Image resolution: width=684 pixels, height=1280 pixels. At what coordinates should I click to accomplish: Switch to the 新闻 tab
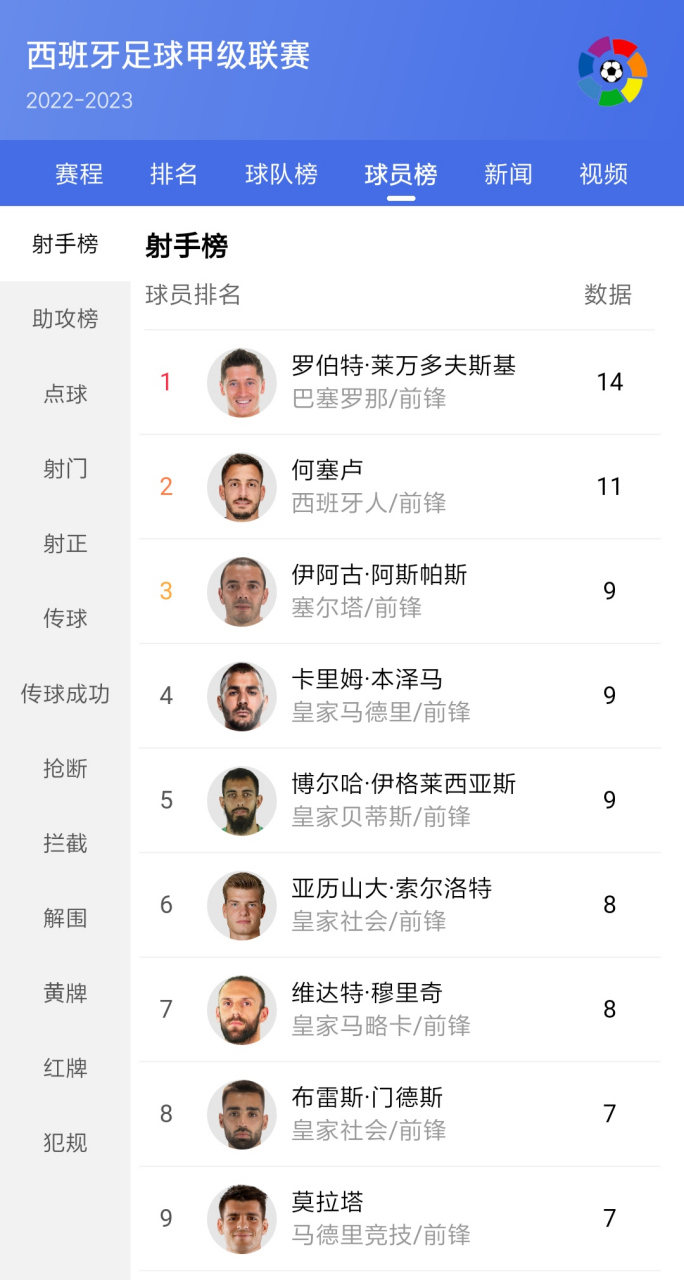(x=508, y=174)
